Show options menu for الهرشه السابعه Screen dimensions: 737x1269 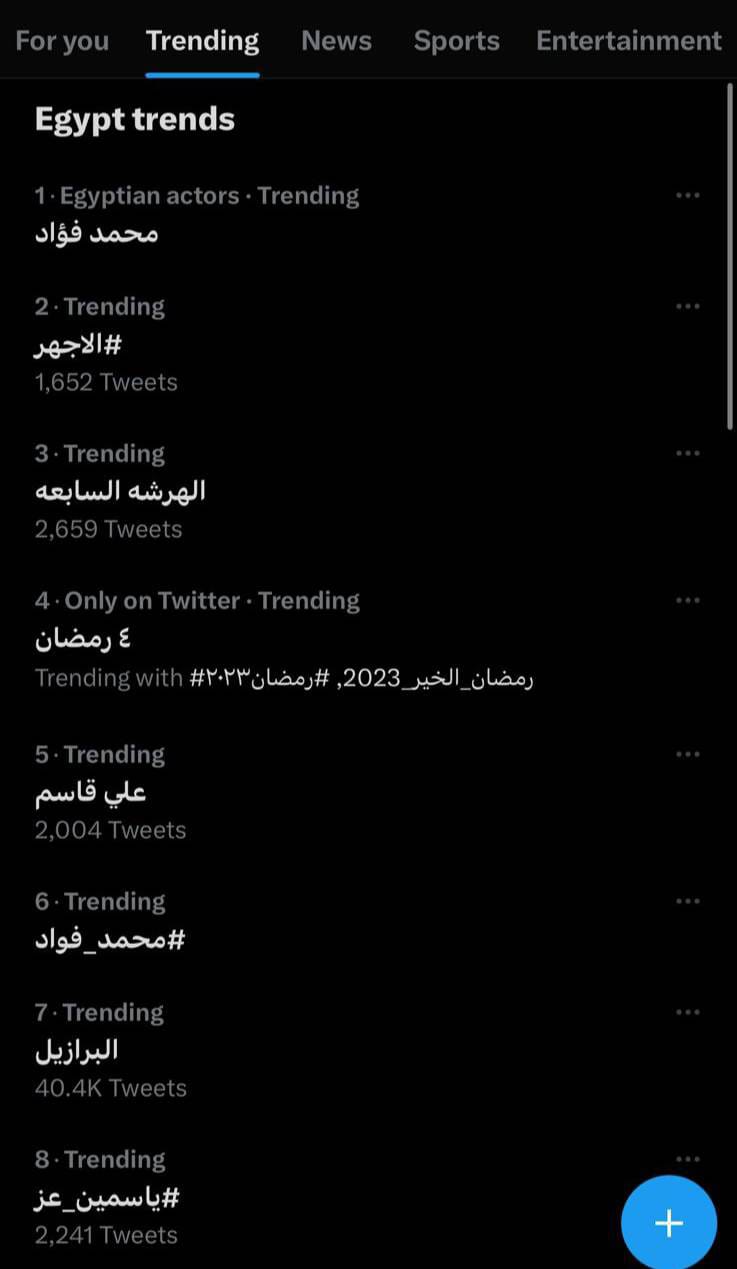(x=687, y=453)
